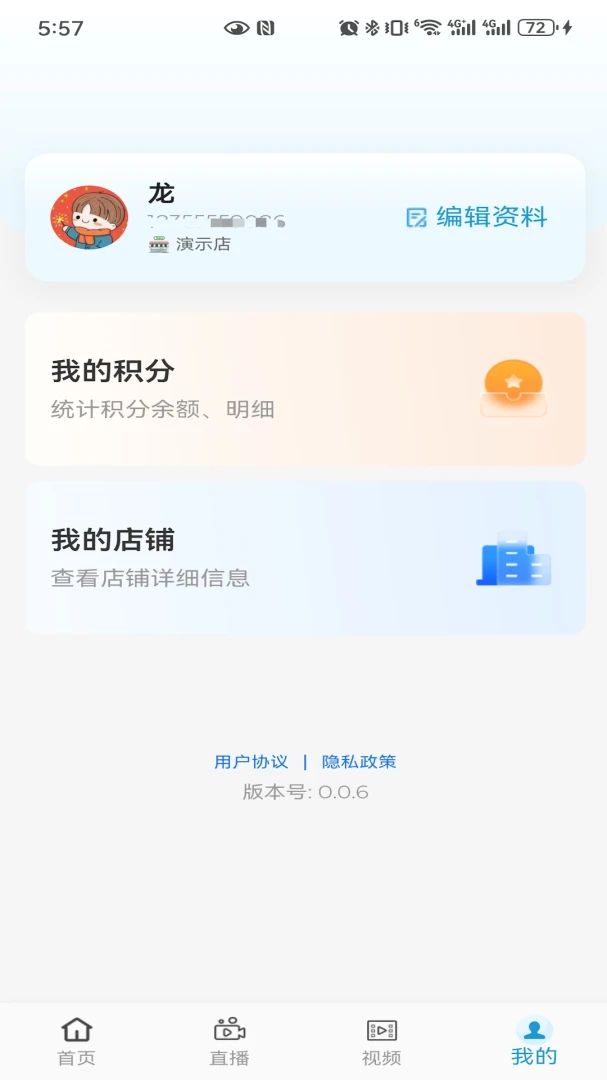Go to the 直播 live tab
This screenshot has width=607, height=1080.
229,1042
